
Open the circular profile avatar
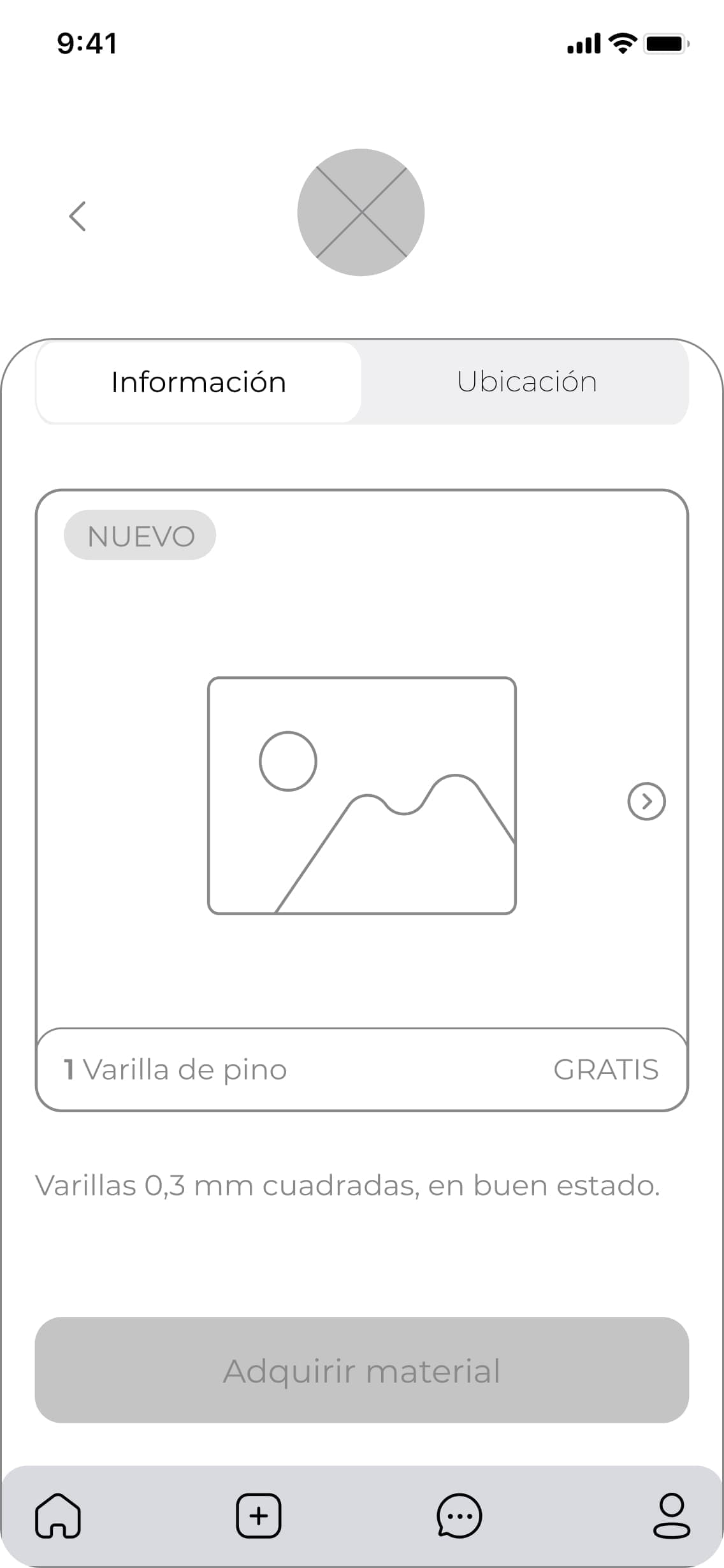[361, 212]
